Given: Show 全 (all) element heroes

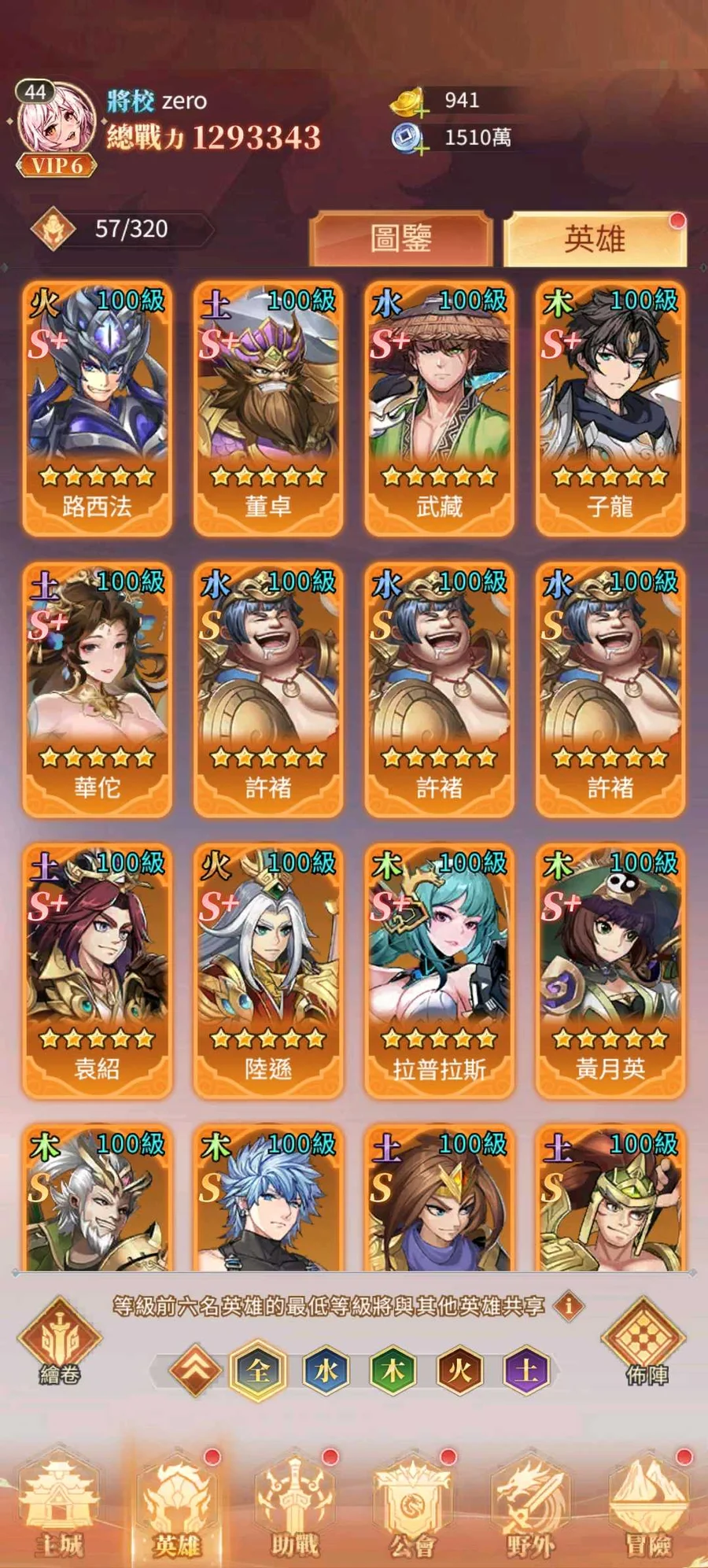Looking at the screenshot, I should click(x=258, y=1371).
